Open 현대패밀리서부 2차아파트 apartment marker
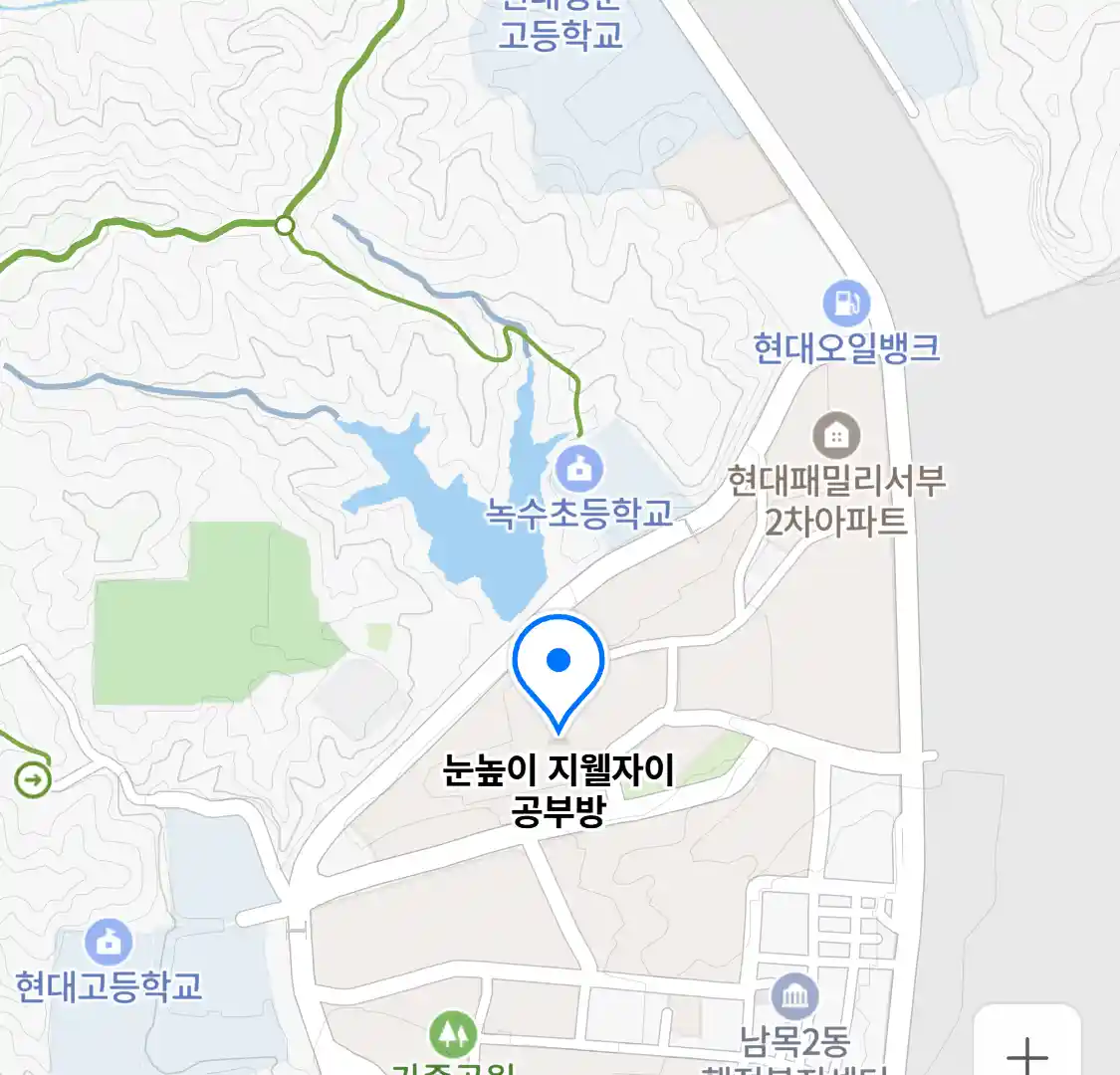The image size is (1120, 1075). click(836, 436)
